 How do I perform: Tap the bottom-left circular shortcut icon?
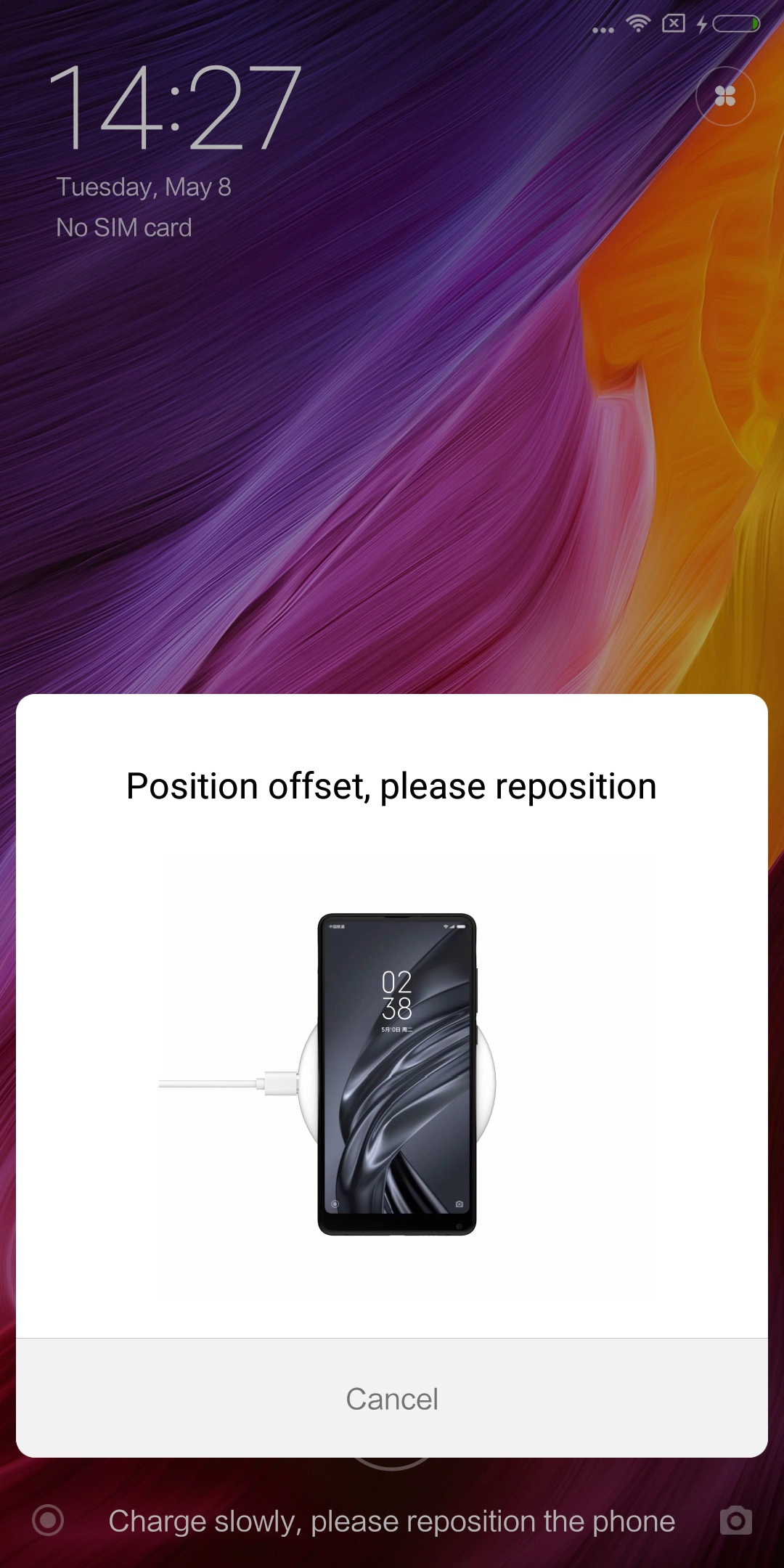[x=48, y=1520]
